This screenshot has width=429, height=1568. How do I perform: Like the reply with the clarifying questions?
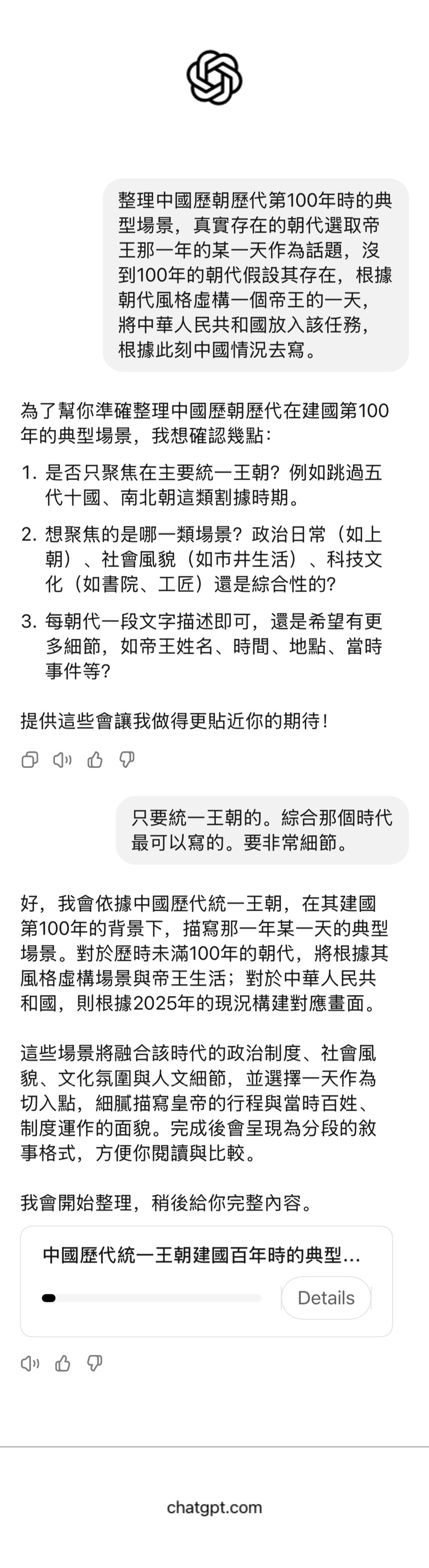pyautogui.click(x=94, y=760)
